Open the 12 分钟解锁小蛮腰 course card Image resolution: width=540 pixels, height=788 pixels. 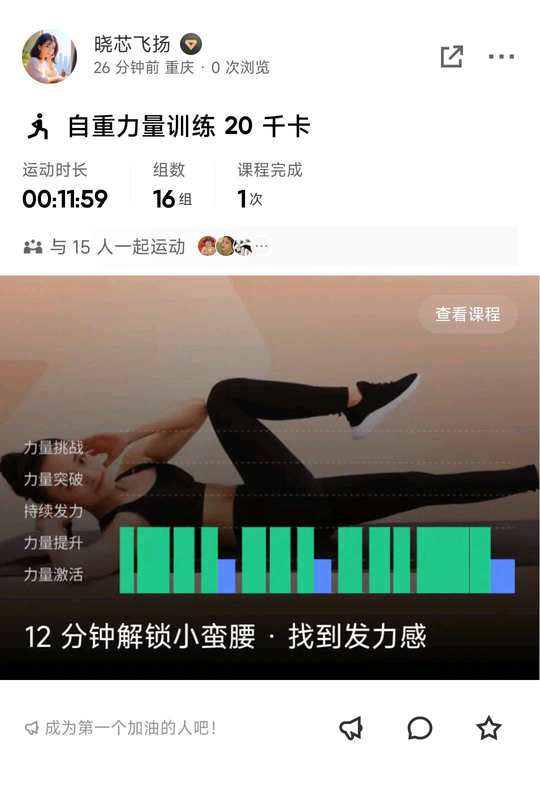tap(270, 477)
